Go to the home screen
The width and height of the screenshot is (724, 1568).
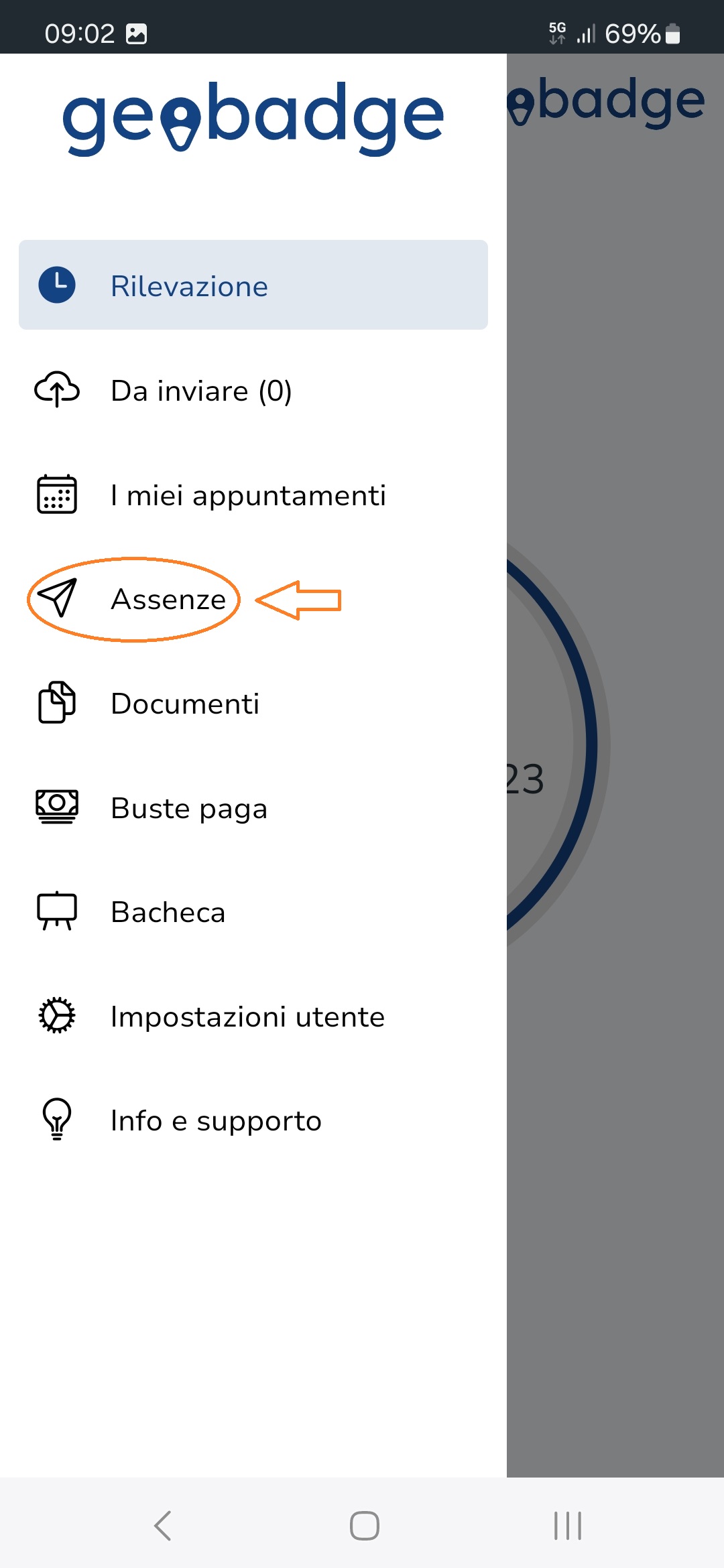coord(364,1526)
